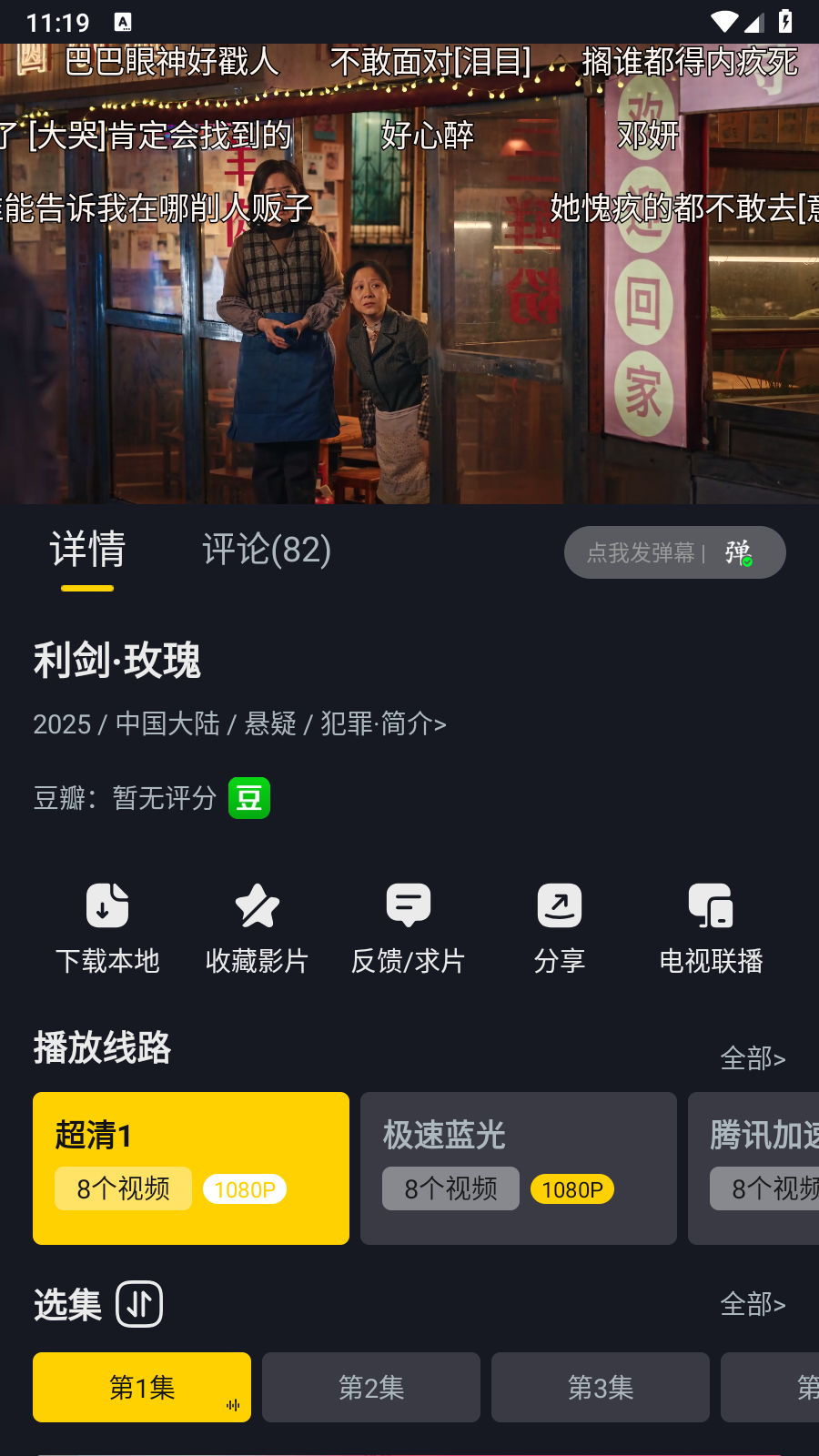Expand 全部 next to 播放线路
The width and height of the screenshot is (819, 1456).
(753, 1058)
